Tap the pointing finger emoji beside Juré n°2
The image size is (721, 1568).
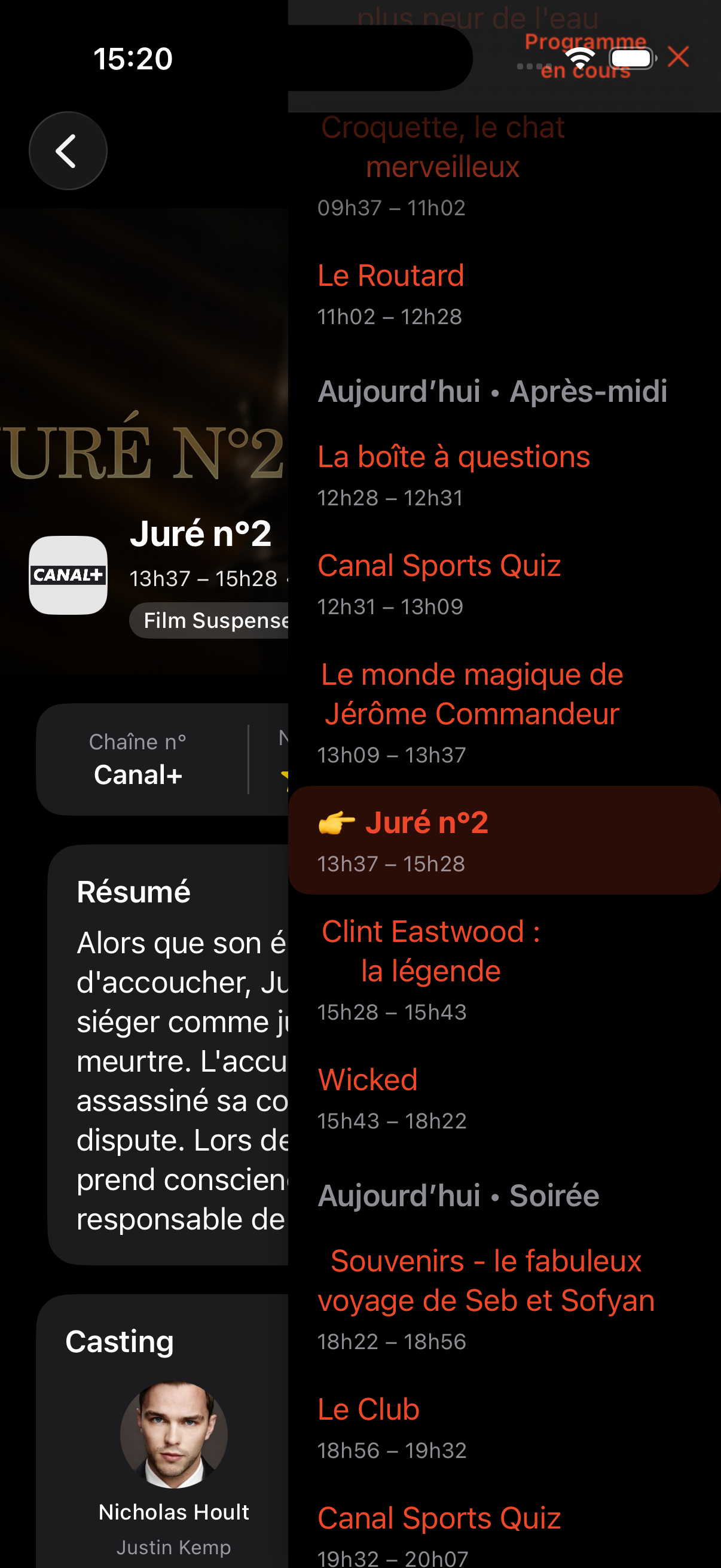pyautogui.click(x=339, y=823)
